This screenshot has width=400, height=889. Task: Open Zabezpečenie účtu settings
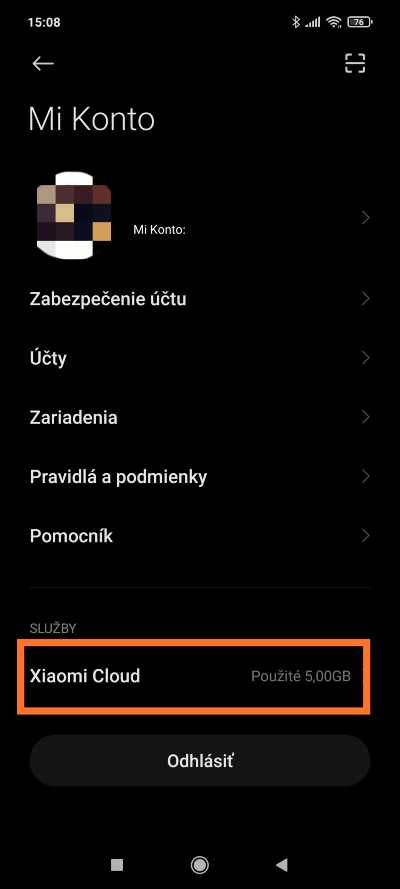coord(200,299)
